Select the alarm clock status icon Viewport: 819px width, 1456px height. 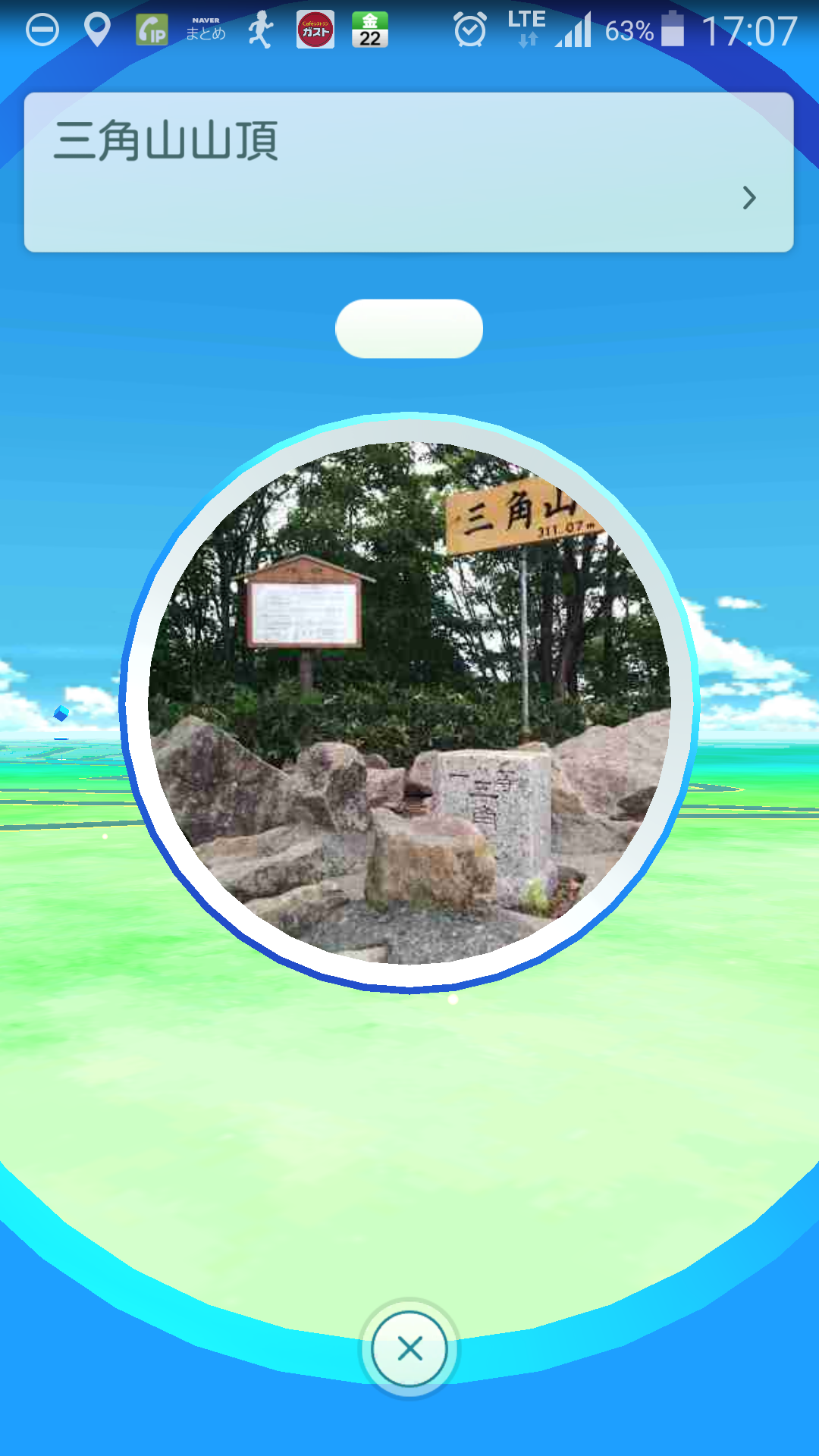point(472,30)
